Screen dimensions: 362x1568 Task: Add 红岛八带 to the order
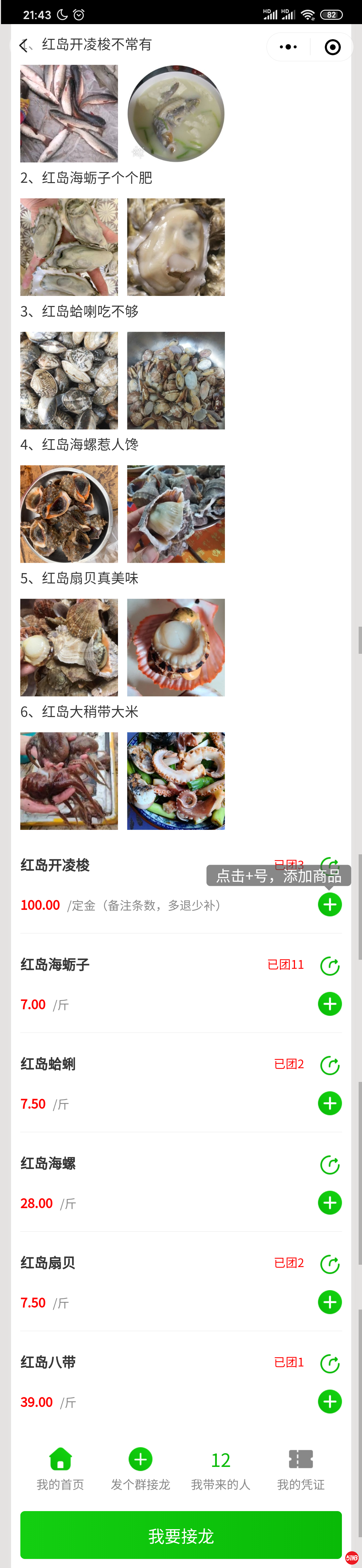tap(330, 1401)
